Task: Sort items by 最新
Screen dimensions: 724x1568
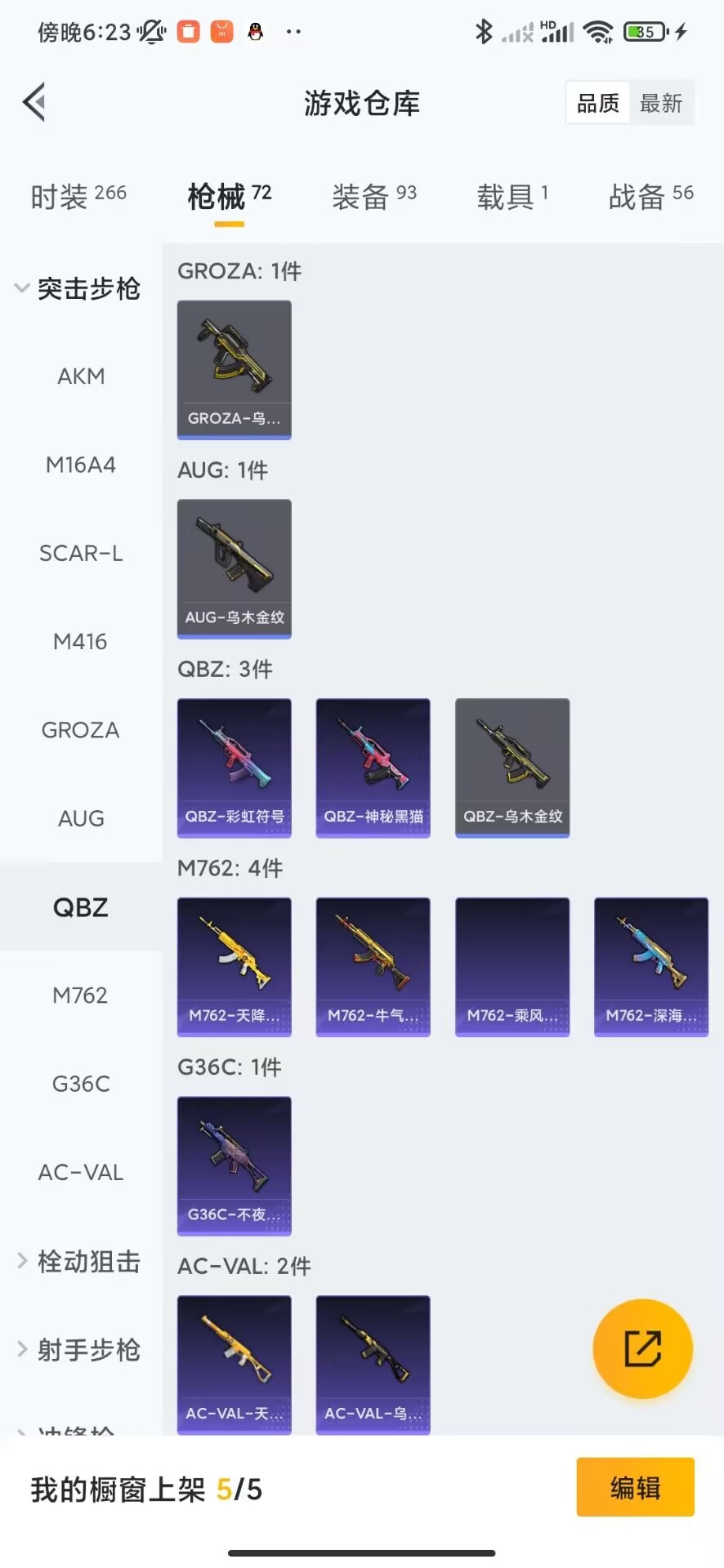Action: click(x=660, y=103)
